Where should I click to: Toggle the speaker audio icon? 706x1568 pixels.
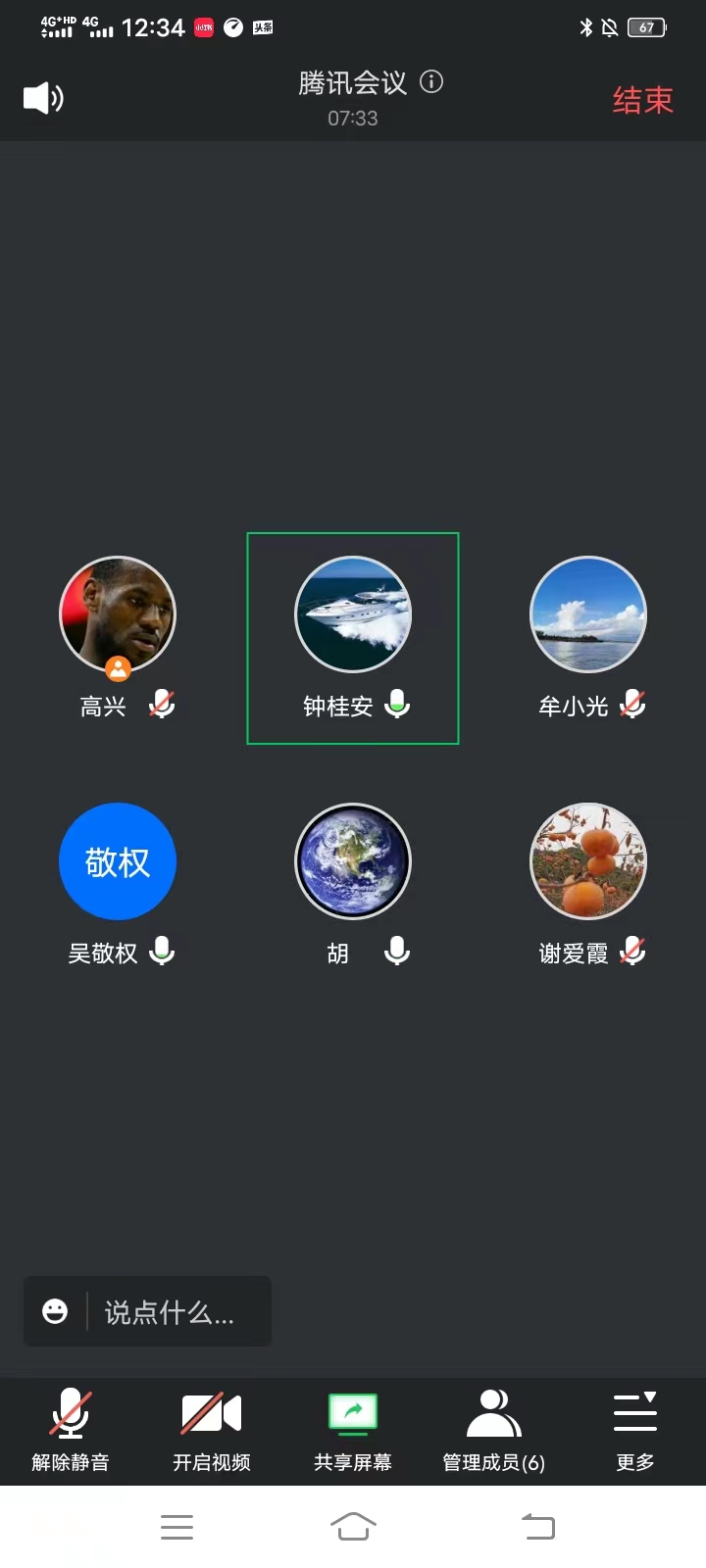click(x=43, y=98)
